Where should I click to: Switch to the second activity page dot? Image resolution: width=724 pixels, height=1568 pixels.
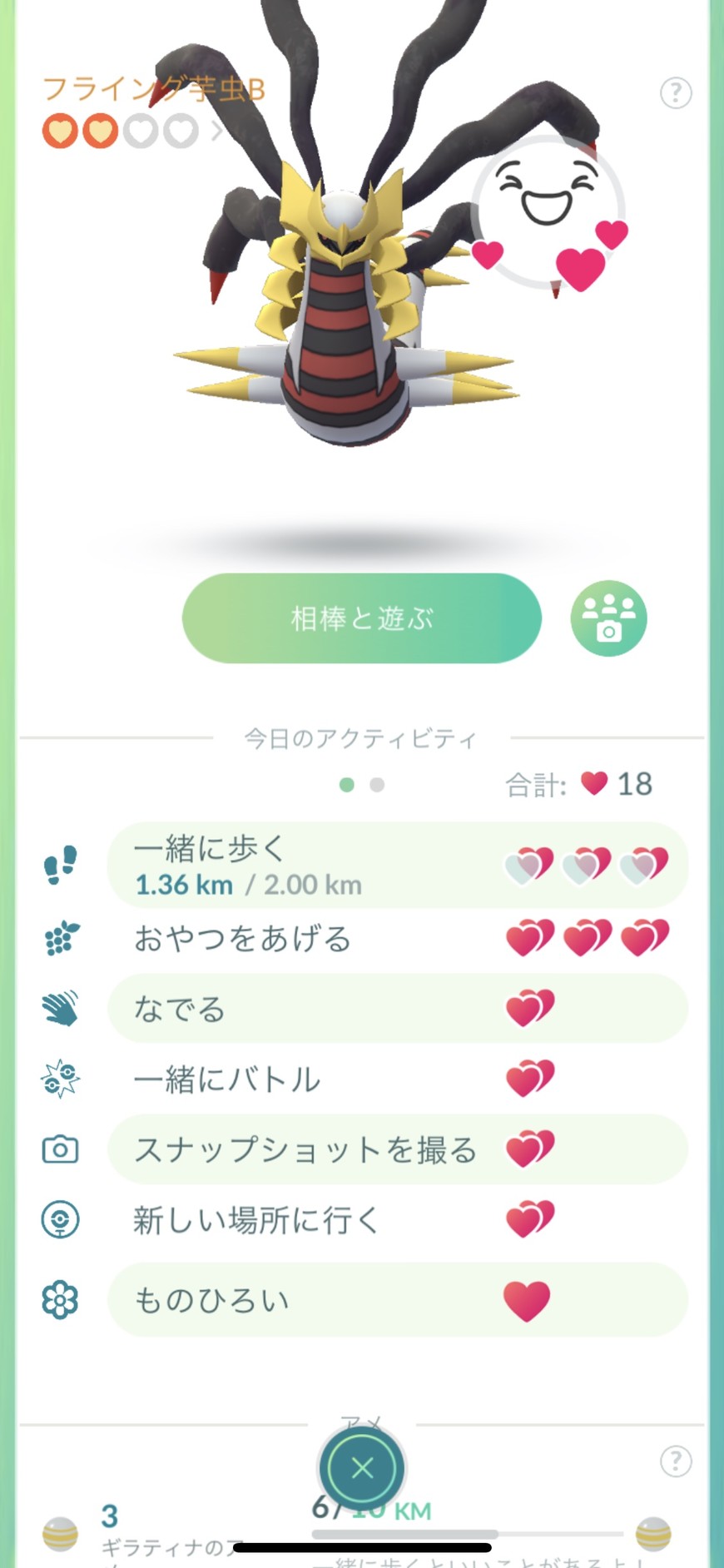click(x=377, y=785)
